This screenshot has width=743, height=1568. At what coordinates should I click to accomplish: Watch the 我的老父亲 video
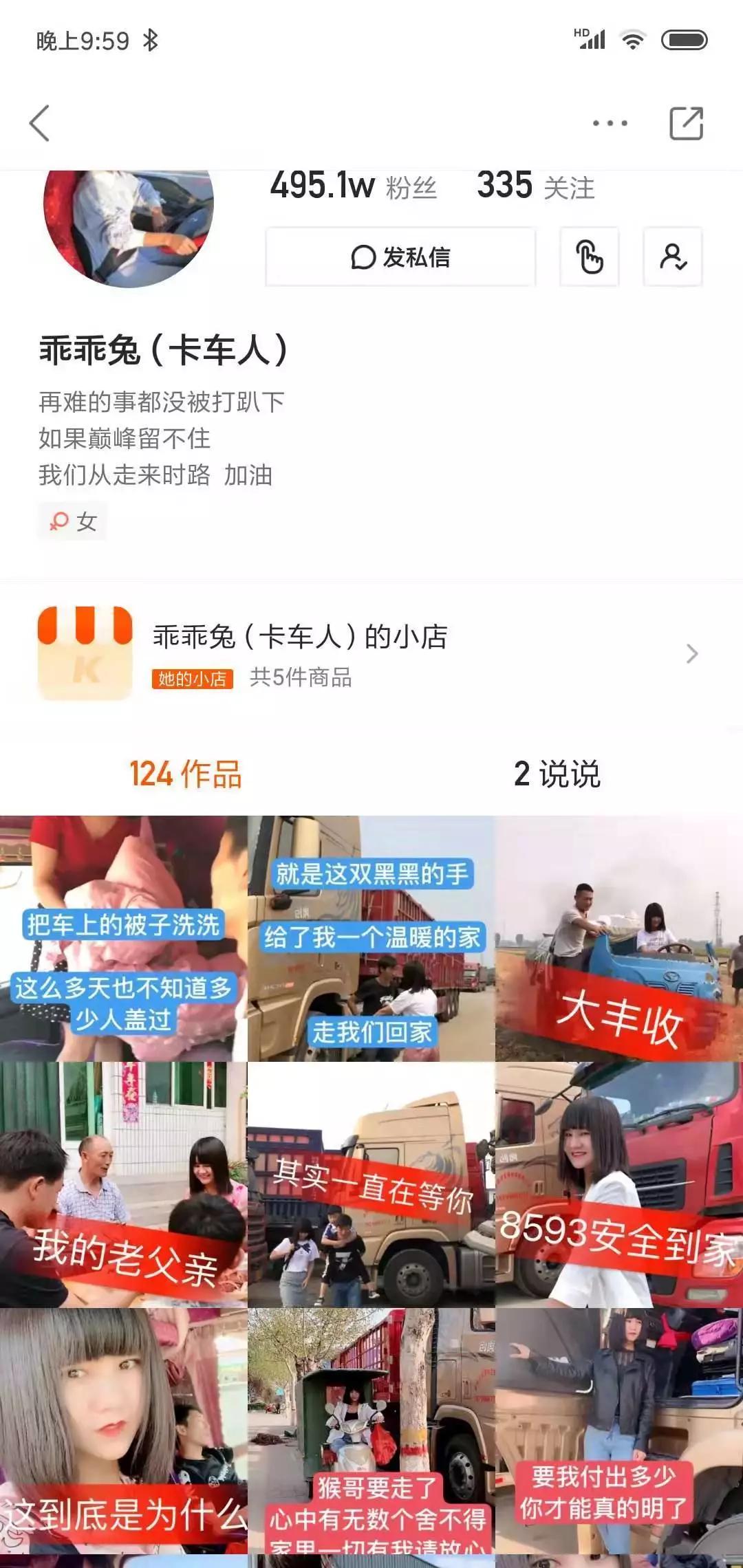[x=123, y=1184]
